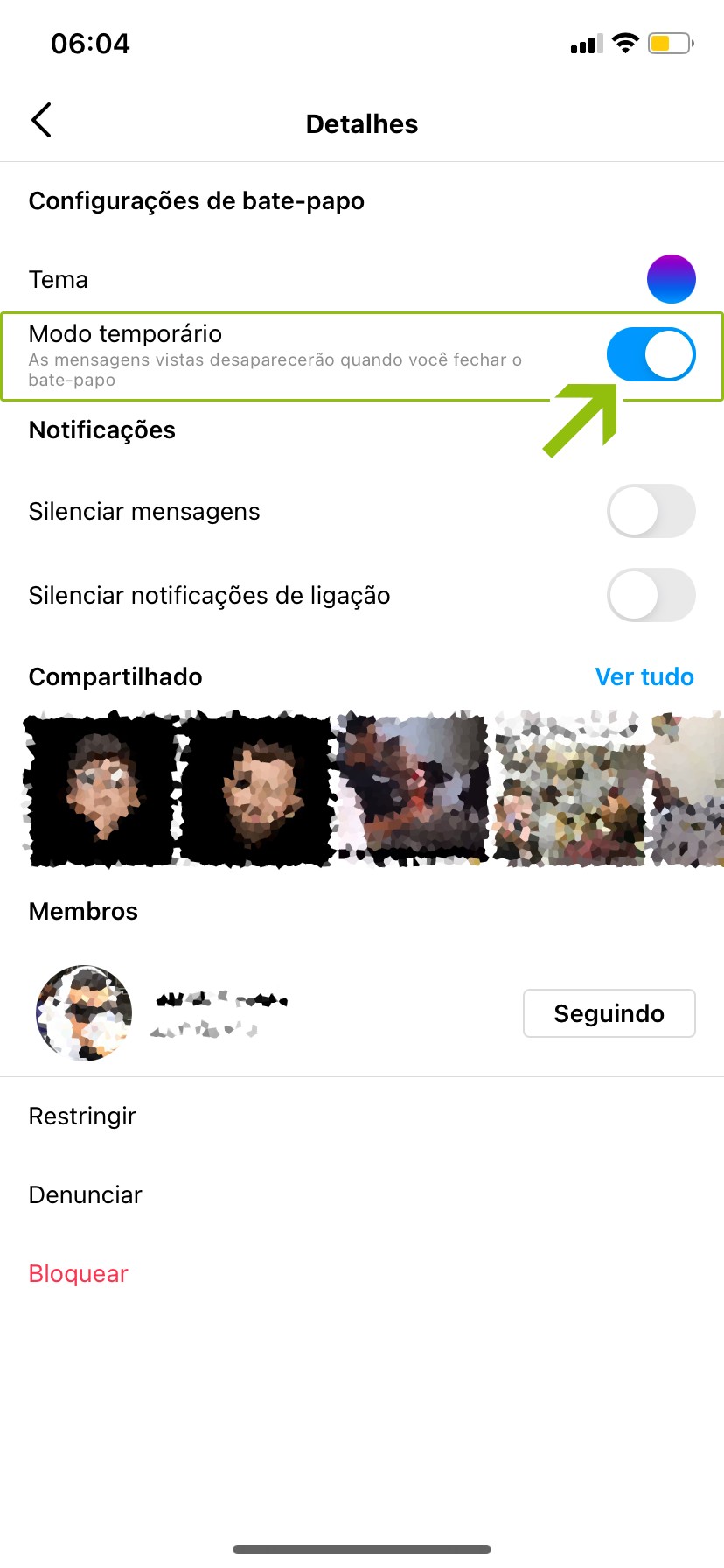
Task: Toggle Silenciar notificações de ligação
Action: click(x=651, y=595)
